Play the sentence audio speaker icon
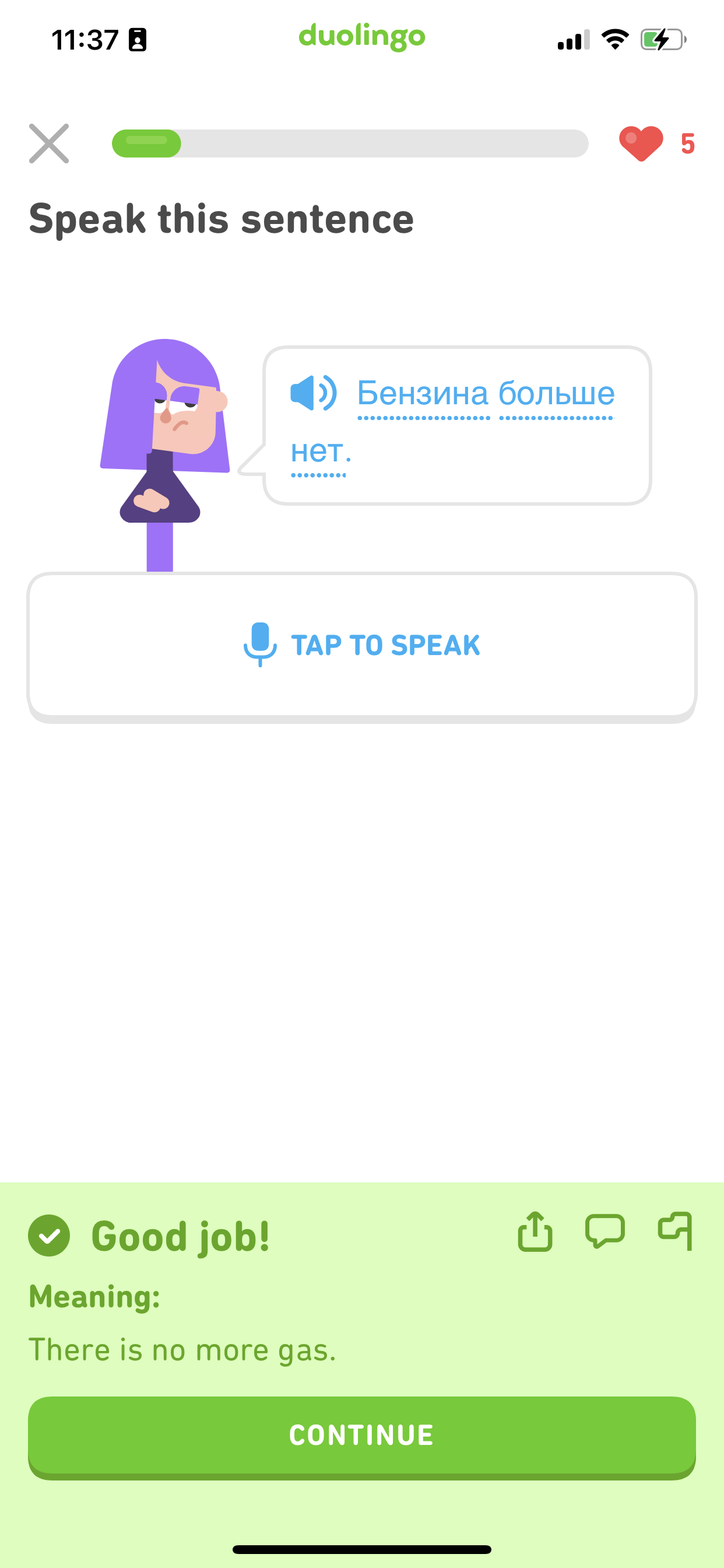Viewport: 724px width, 1568px height. pos(314,393)
